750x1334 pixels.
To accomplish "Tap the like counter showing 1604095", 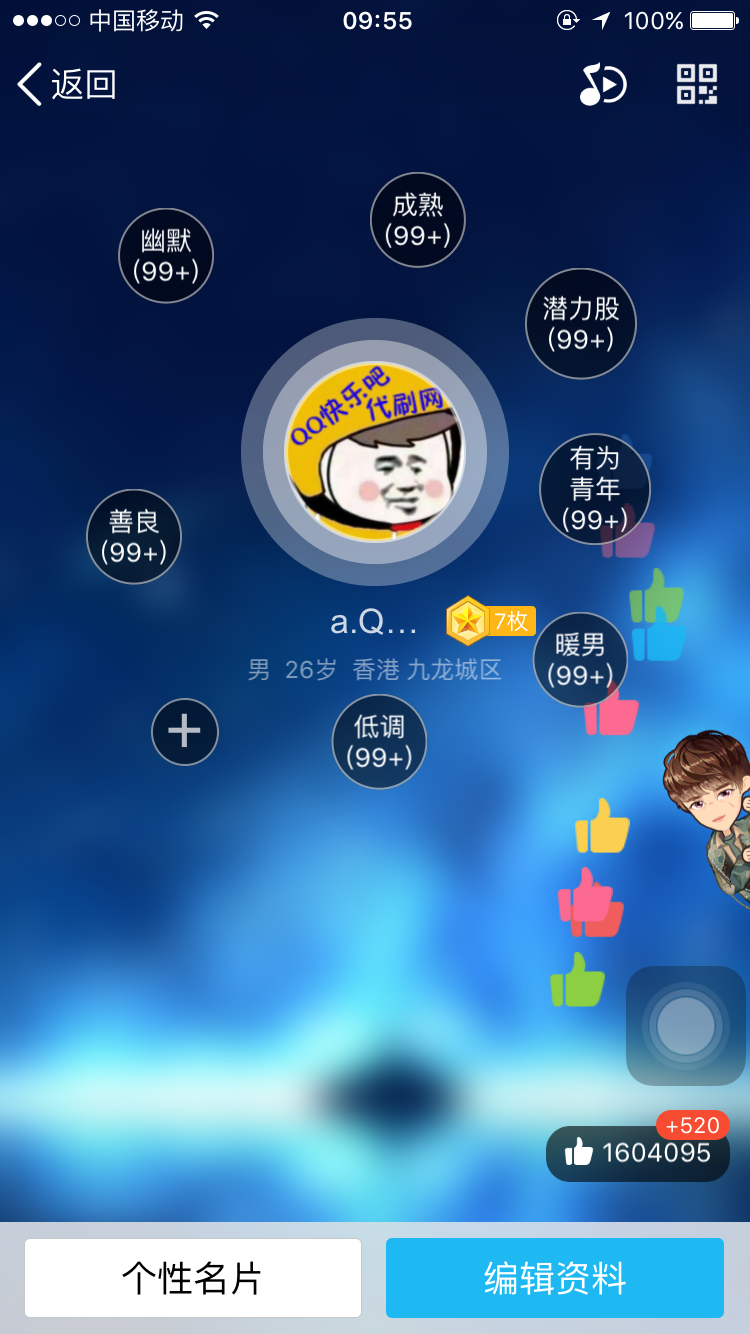I will coord(637,1154).
